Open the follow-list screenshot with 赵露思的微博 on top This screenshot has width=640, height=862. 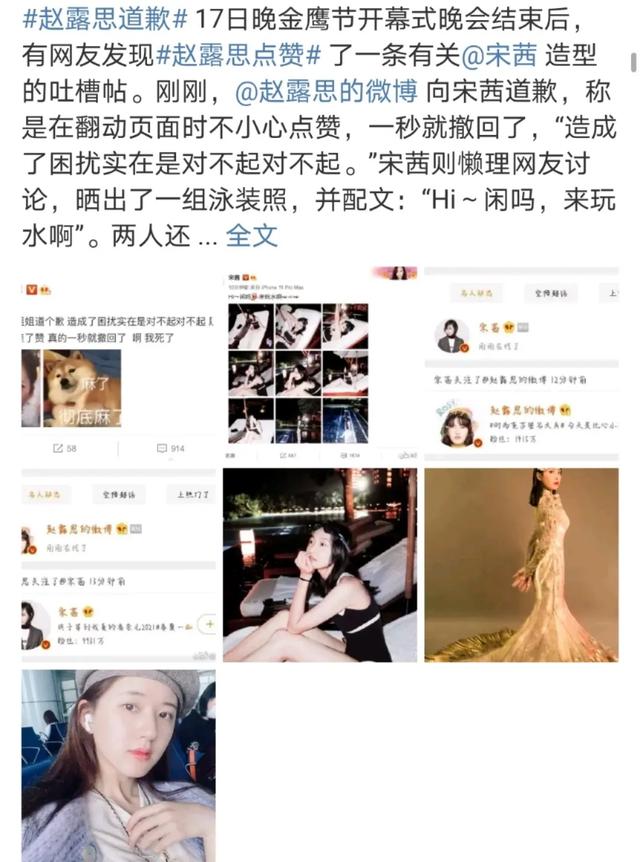(118, 565)
